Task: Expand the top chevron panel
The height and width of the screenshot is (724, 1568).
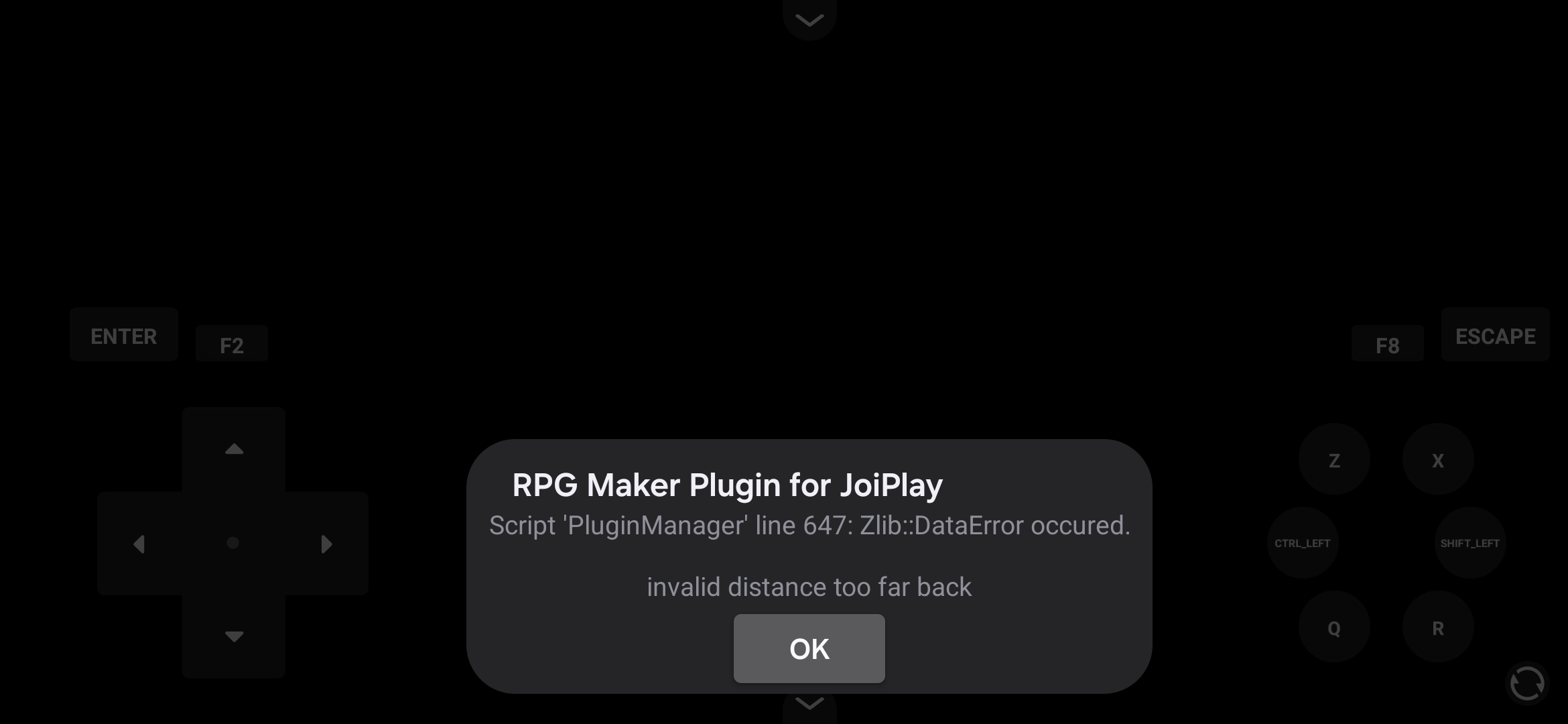Action: click(809, 20)
